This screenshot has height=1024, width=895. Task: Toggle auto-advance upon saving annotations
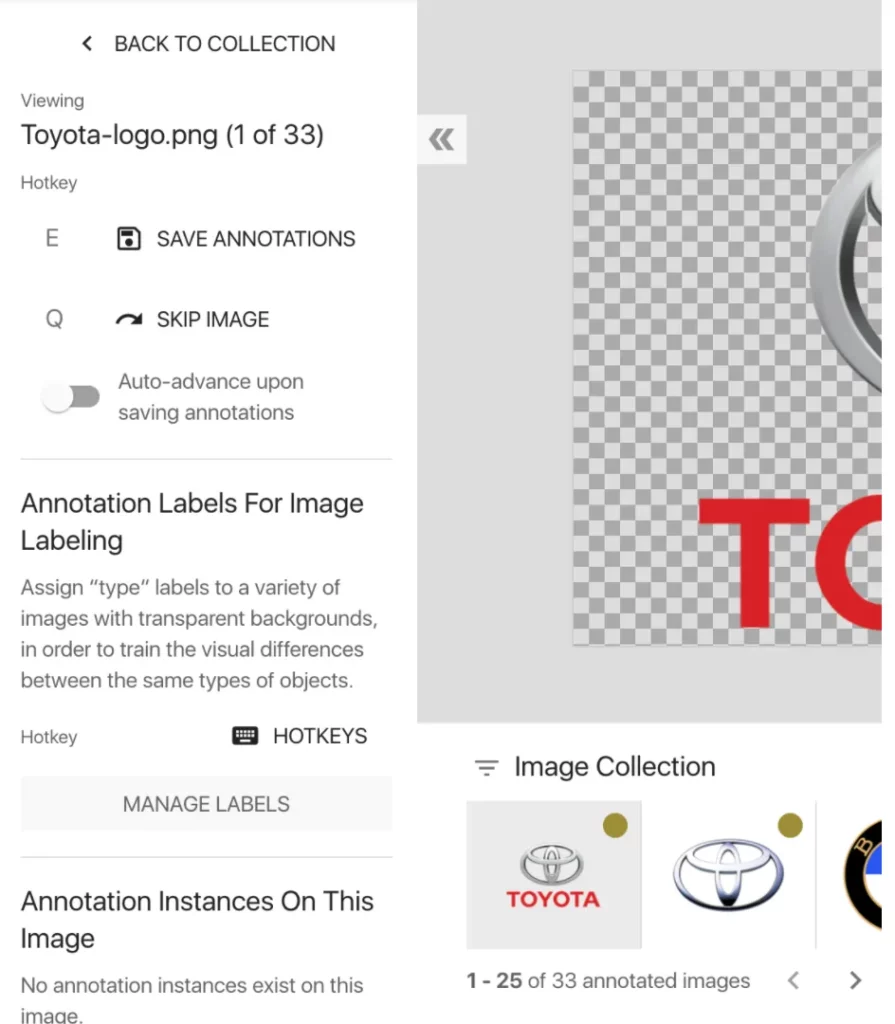[x=71, y=397]
